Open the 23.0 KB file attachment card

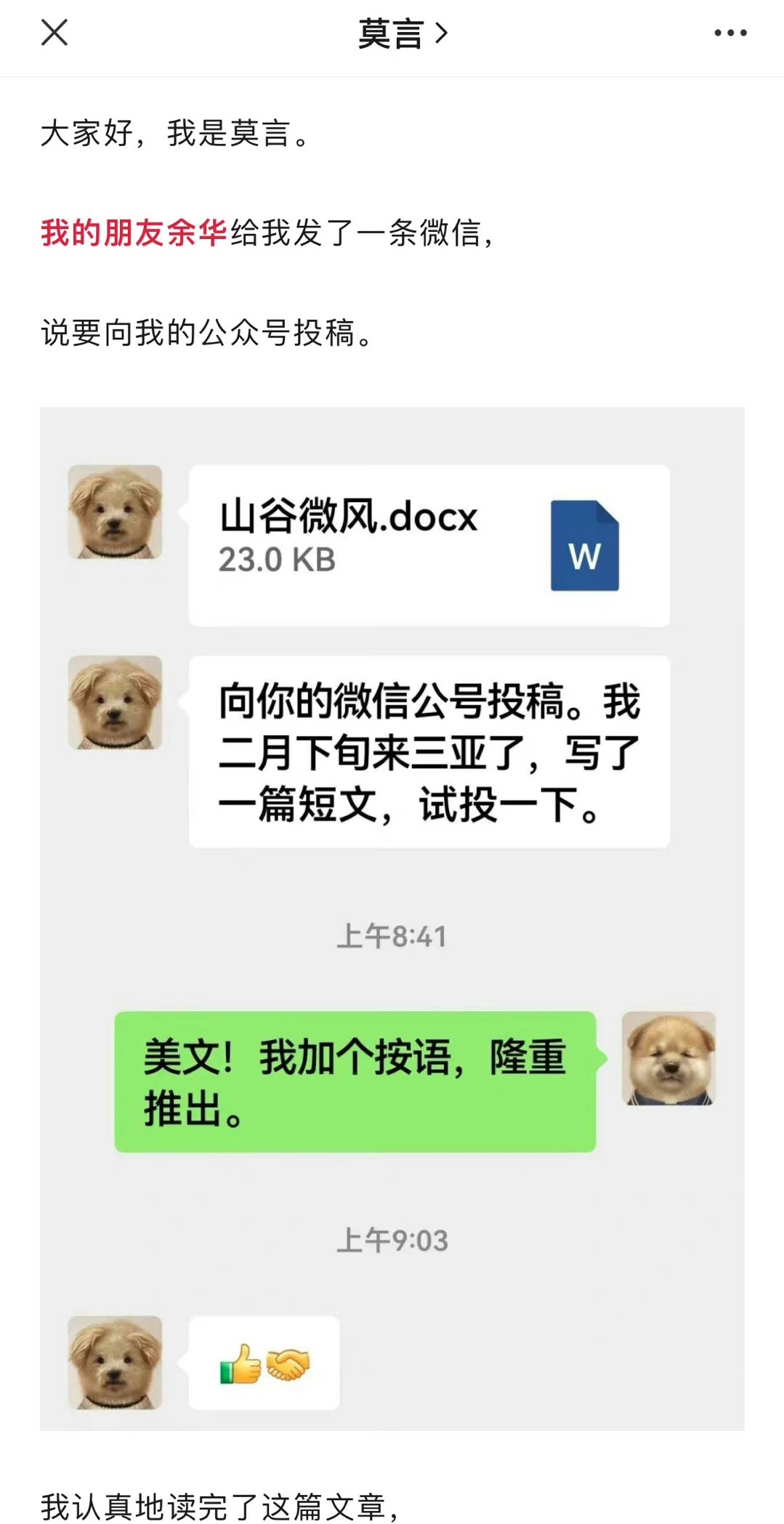429,547
